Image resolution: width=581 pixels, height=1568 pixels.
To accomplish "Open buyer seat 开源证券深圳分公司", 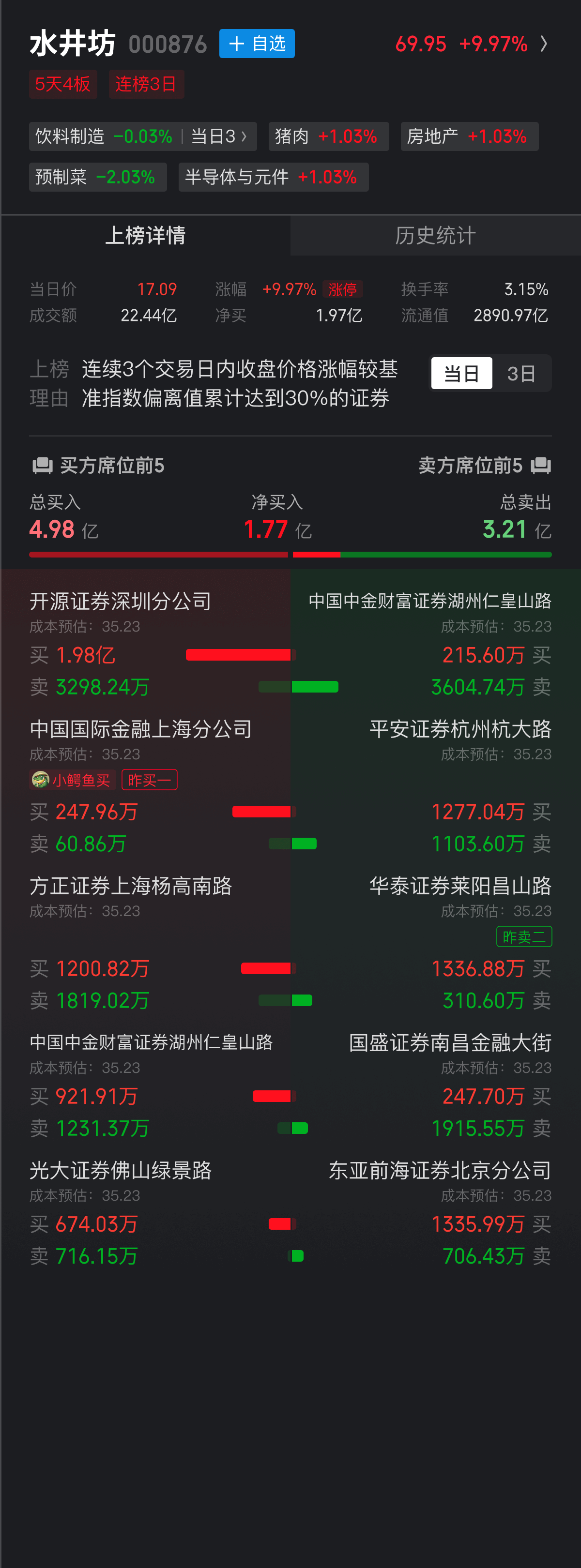I will 121,602.
